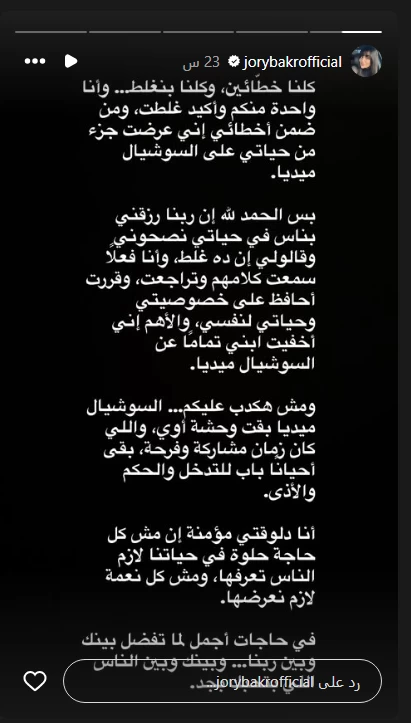Open the jorybakrofficial username link

tap(292, 62)
